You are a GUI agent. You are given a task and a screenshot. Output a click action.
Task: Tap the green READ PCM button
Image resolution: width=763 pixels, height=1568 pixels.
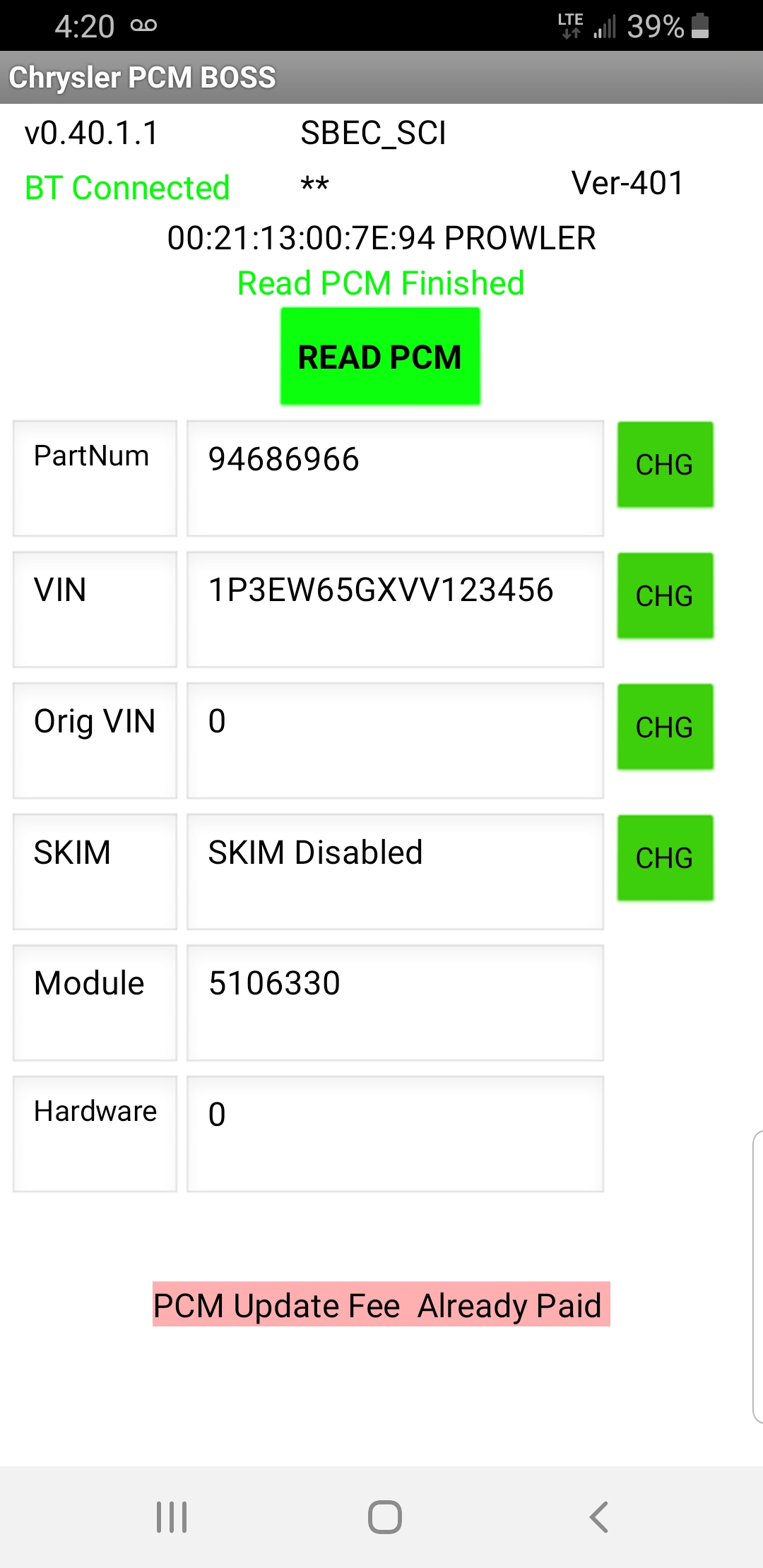(380, 356)
